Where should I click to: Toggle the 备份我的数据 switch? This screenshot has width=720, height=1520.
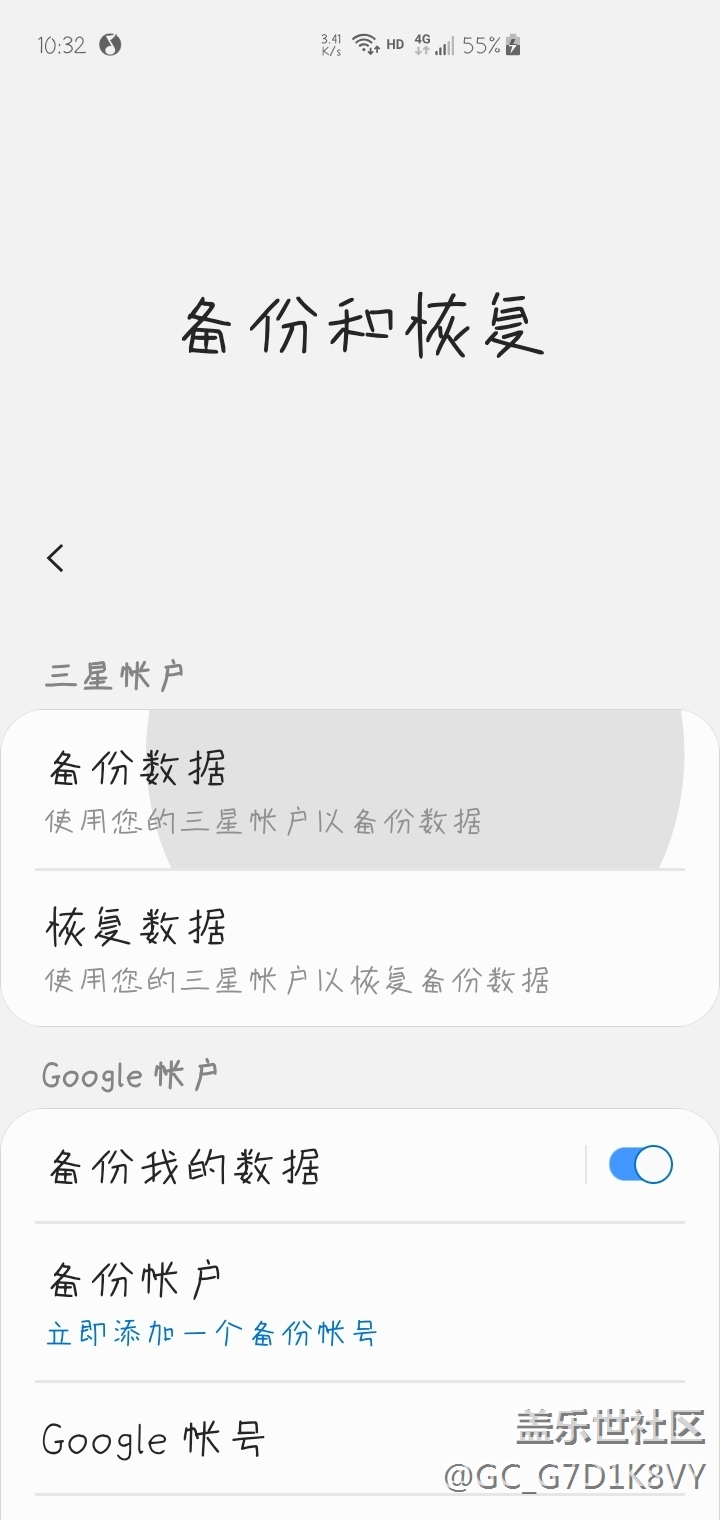(x=641, y=1165)
